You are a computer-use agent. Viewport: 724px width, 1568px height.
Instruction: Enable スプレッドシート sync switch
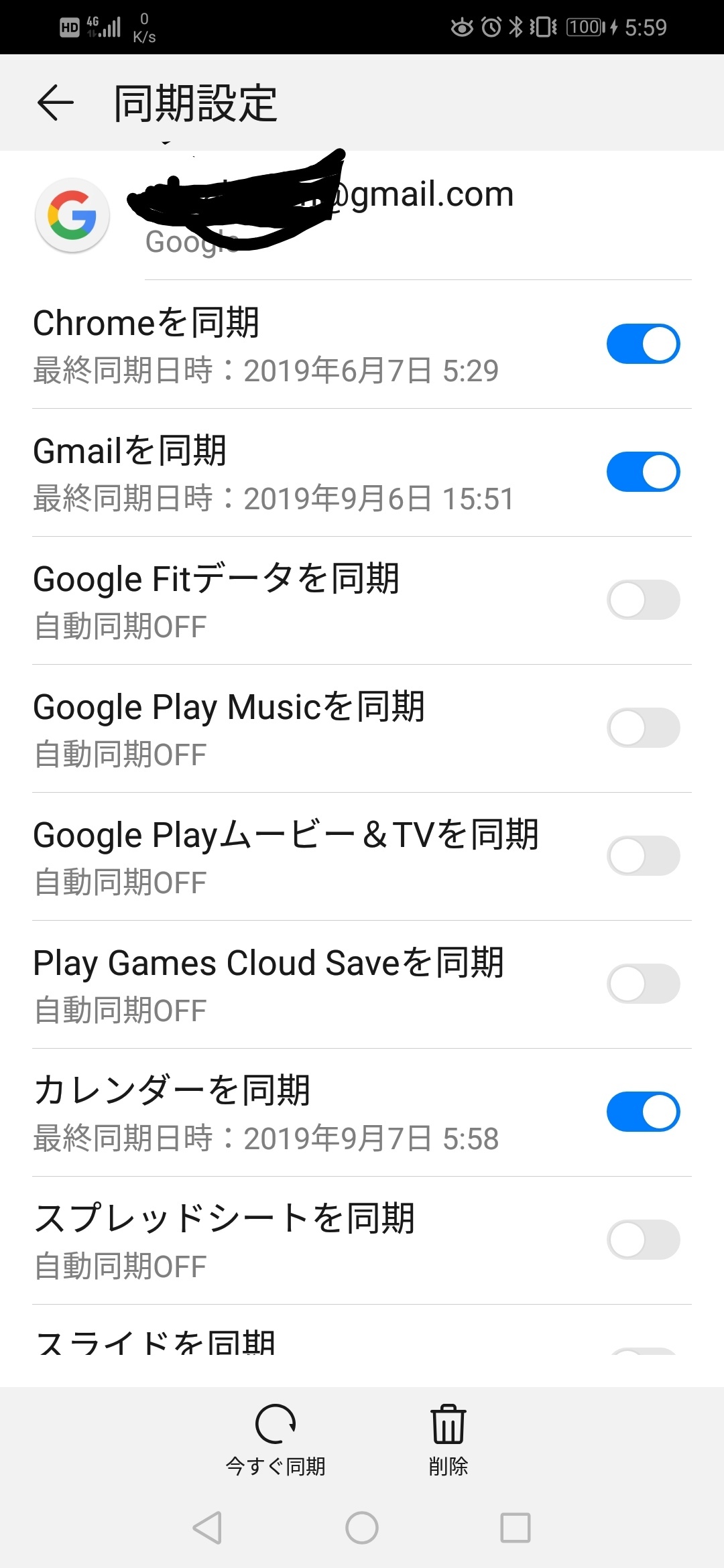pos(643,1240)
